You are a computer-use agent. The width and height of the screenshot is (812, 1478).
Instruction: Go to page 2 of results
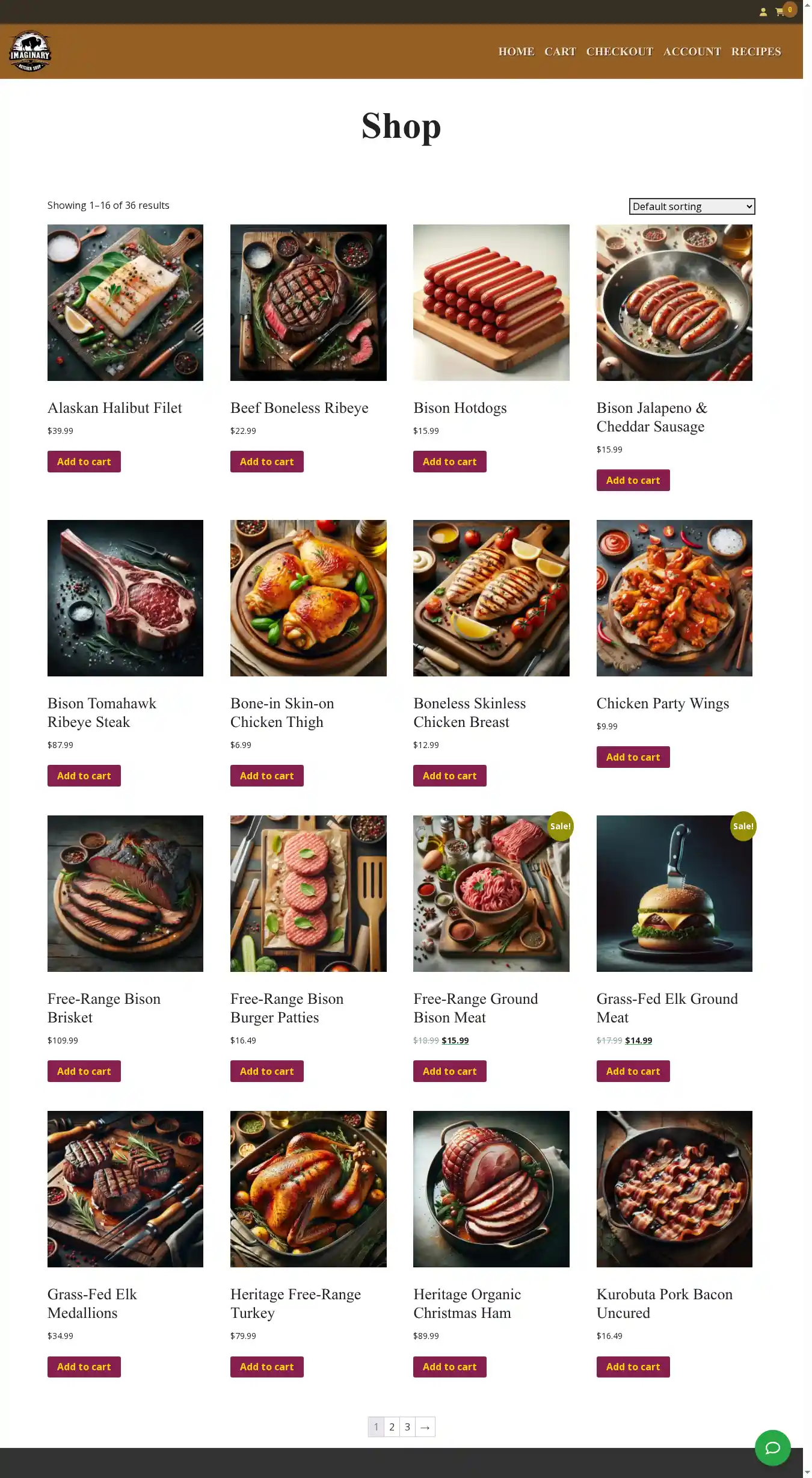click(392, 1427)
